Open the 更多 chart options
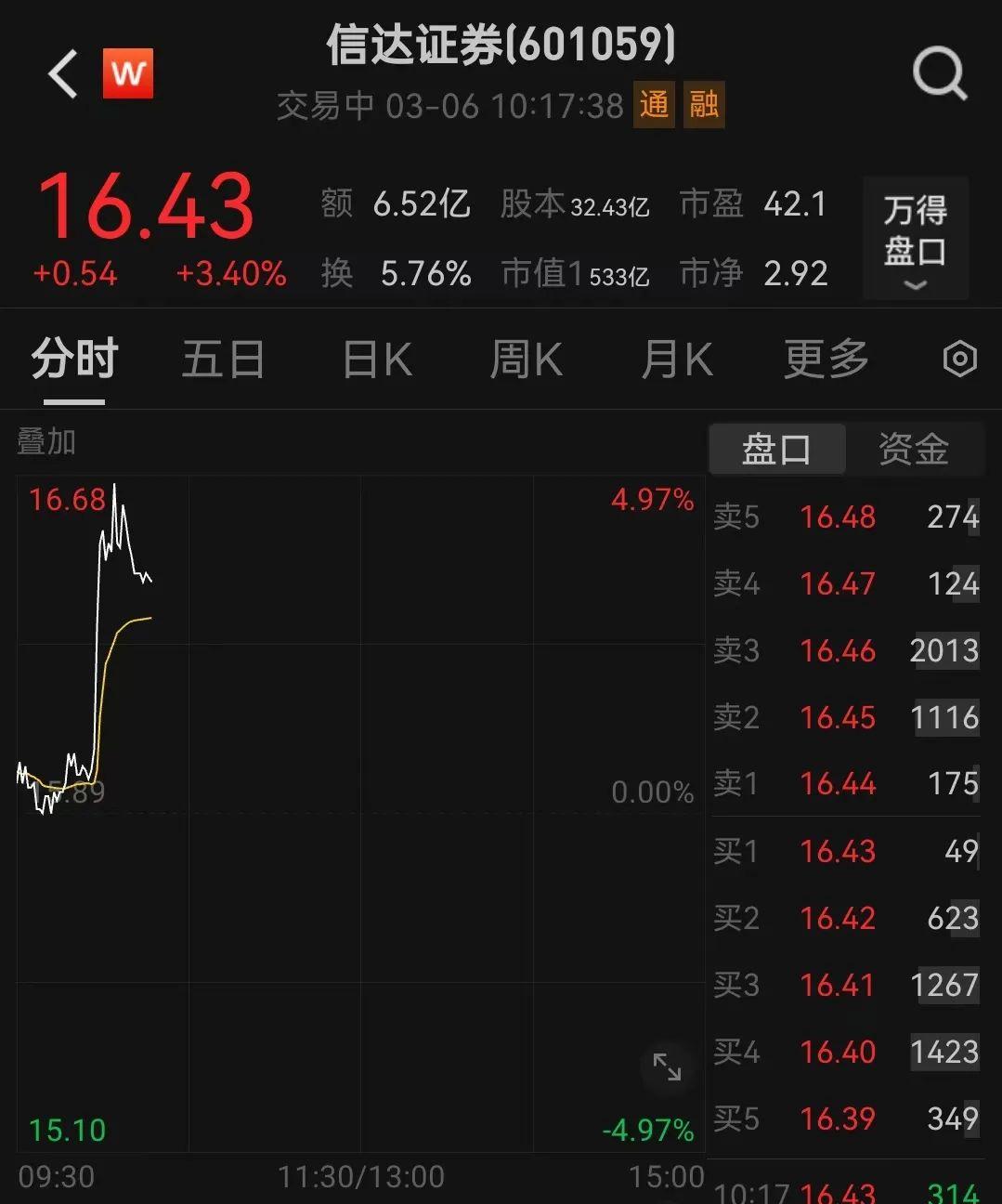1002x1204 pixels. [826, 360]
